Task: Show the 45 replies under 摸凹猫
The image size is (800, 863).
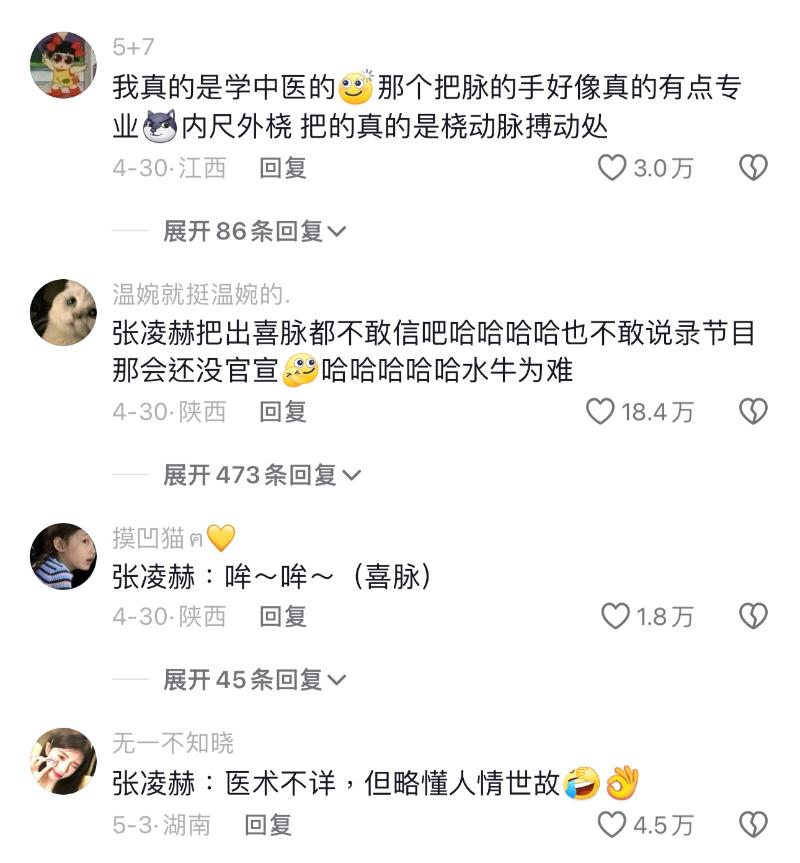Action: 254,680
